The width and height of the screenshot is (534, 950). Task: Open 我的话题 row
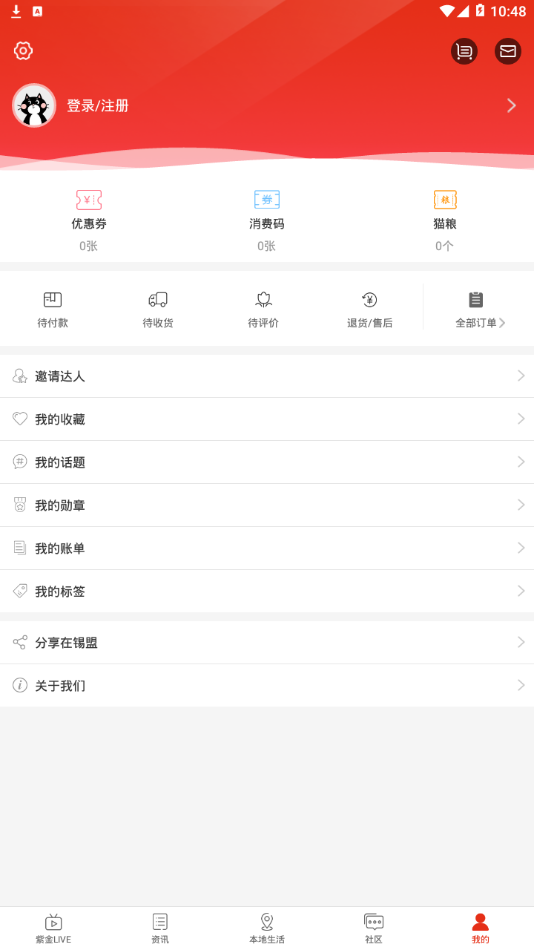tap(267, 462)
